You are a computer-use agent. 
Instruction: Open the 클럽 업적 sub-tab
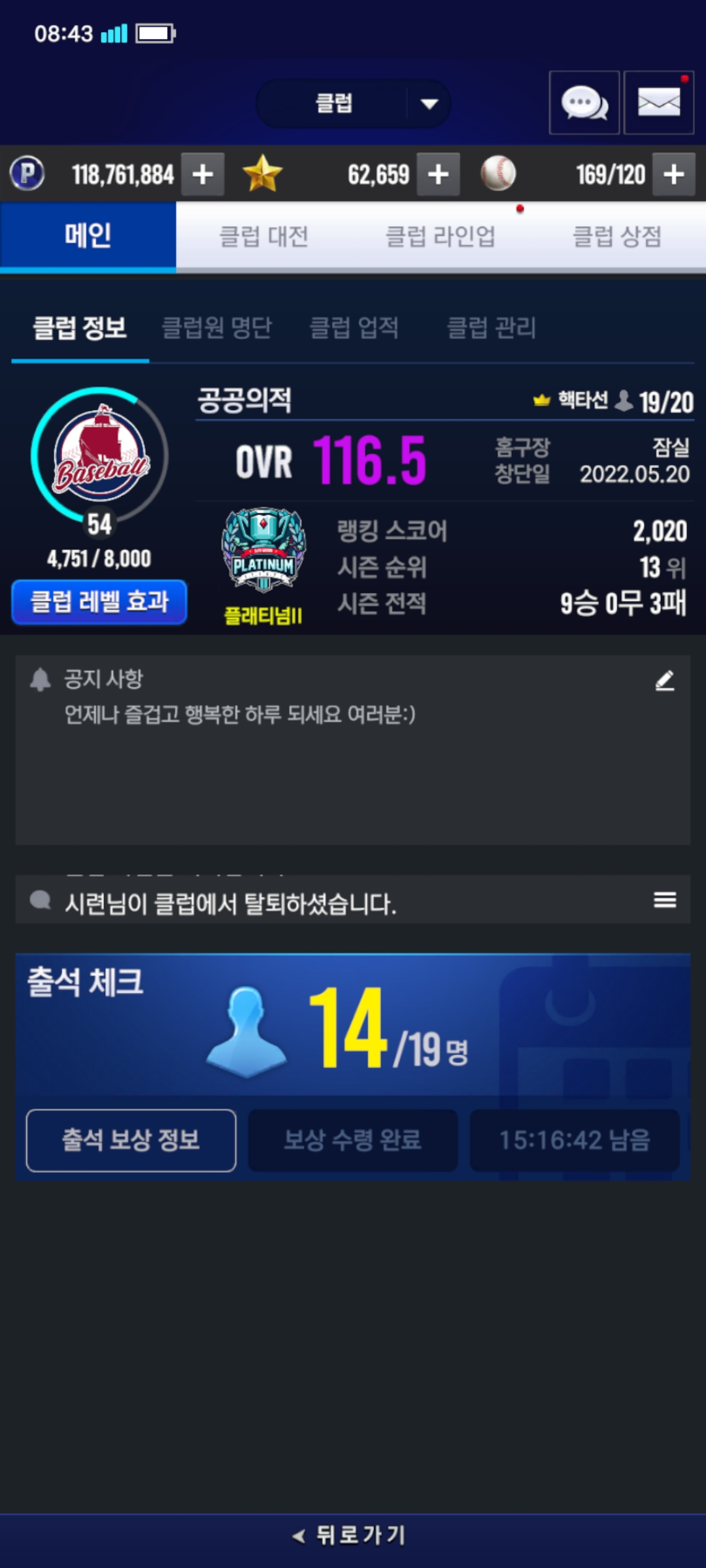tap(354, 327)
